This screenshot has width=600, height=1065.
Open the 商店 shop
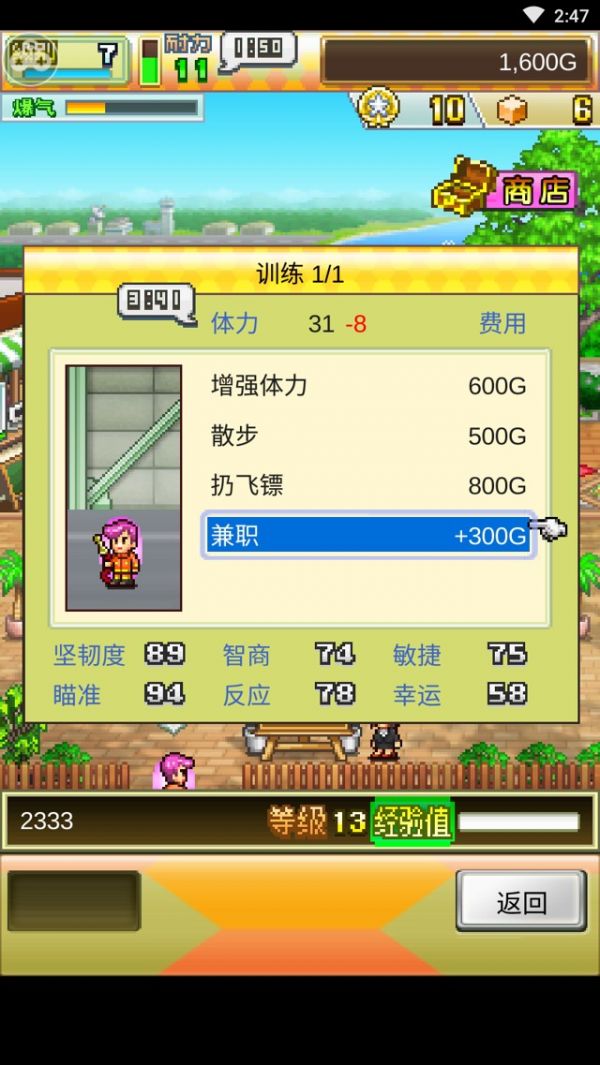click(x=509, y=187)
